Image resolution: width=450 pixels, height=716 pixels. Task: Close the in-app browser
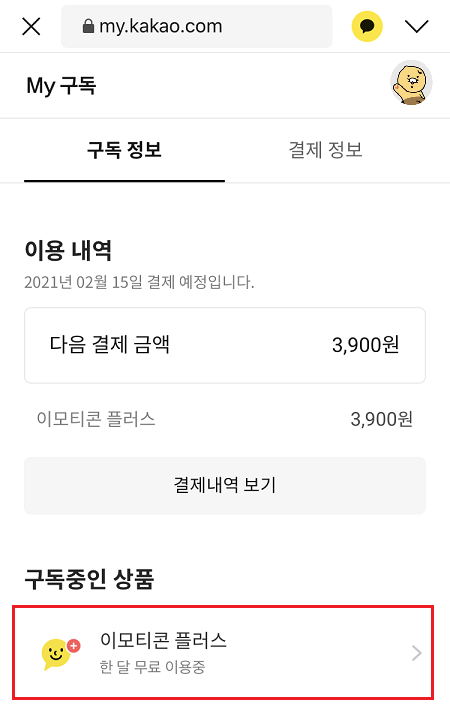[31, 26]
